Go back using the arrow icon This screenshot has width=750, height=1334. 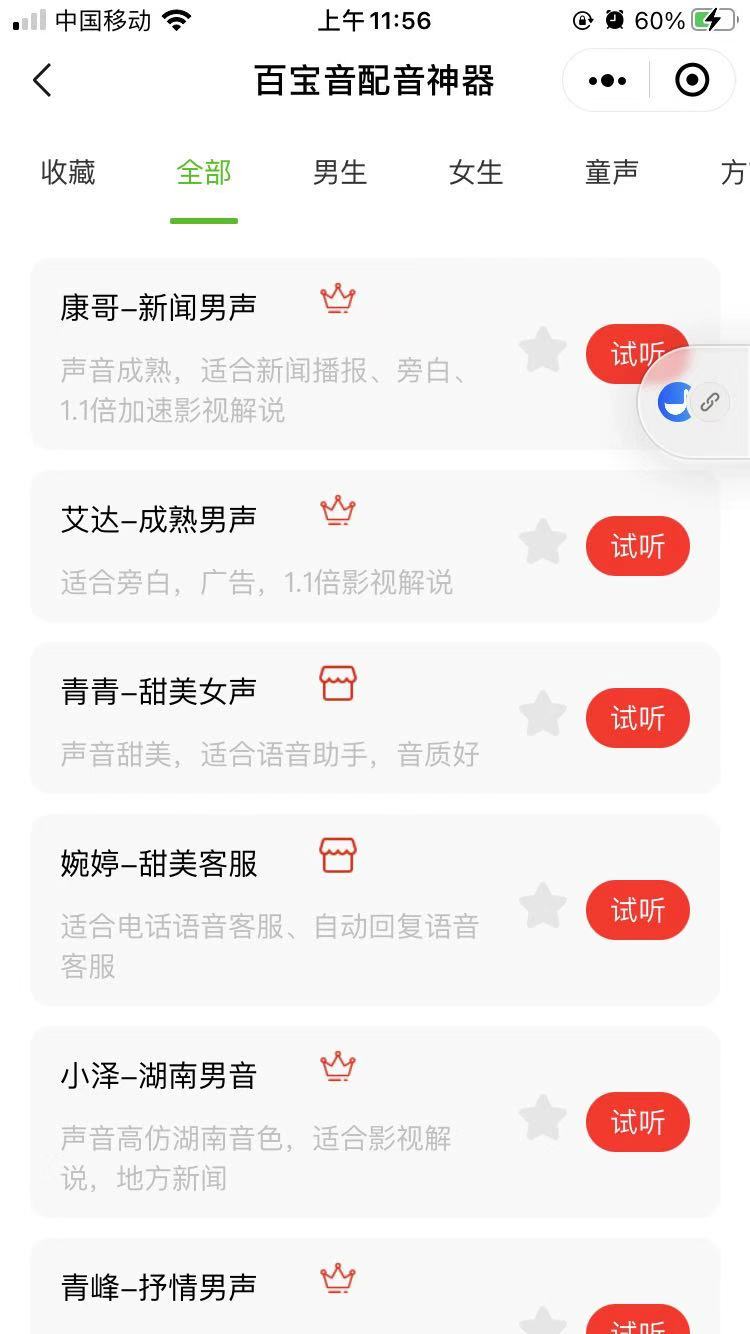point(42,80)
